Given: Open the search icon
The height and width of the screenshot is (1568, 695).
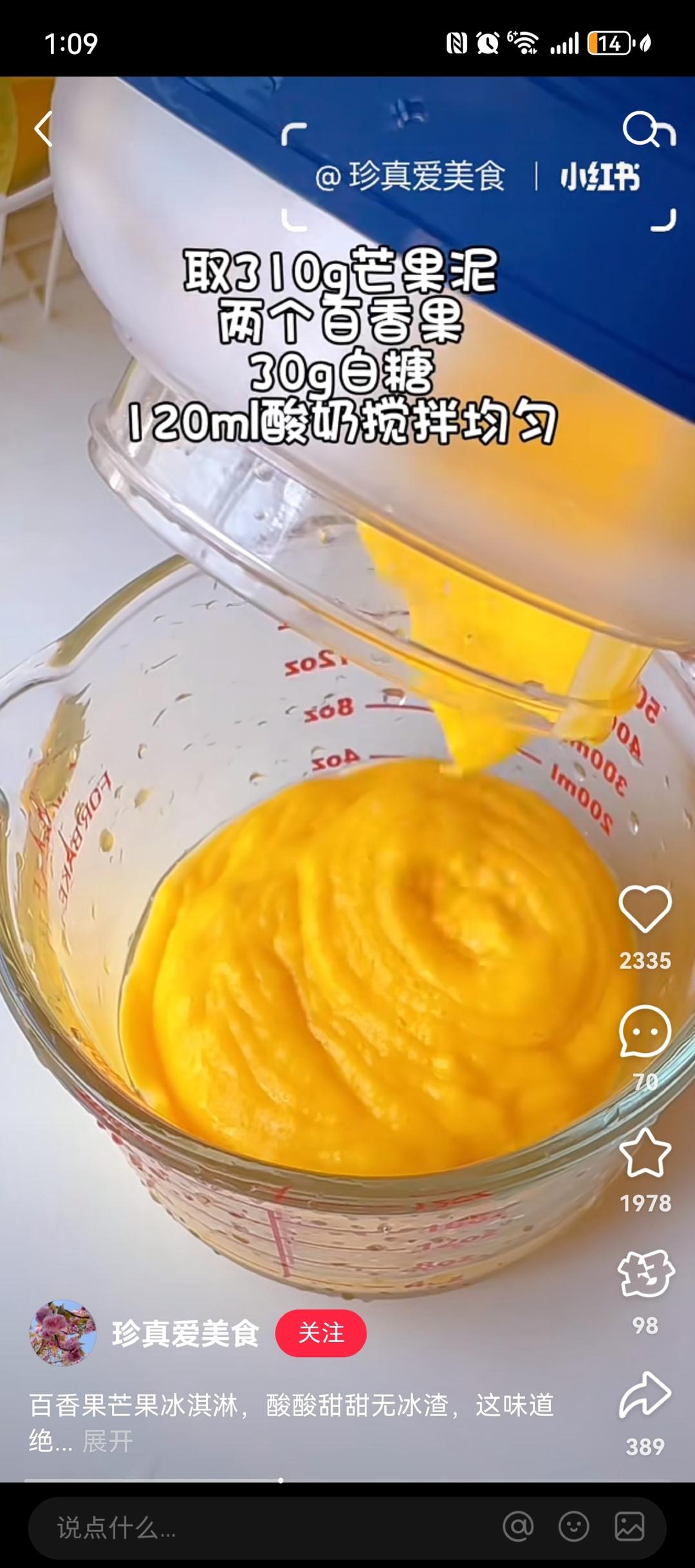Looking at the screenshot, I should 647,129.
